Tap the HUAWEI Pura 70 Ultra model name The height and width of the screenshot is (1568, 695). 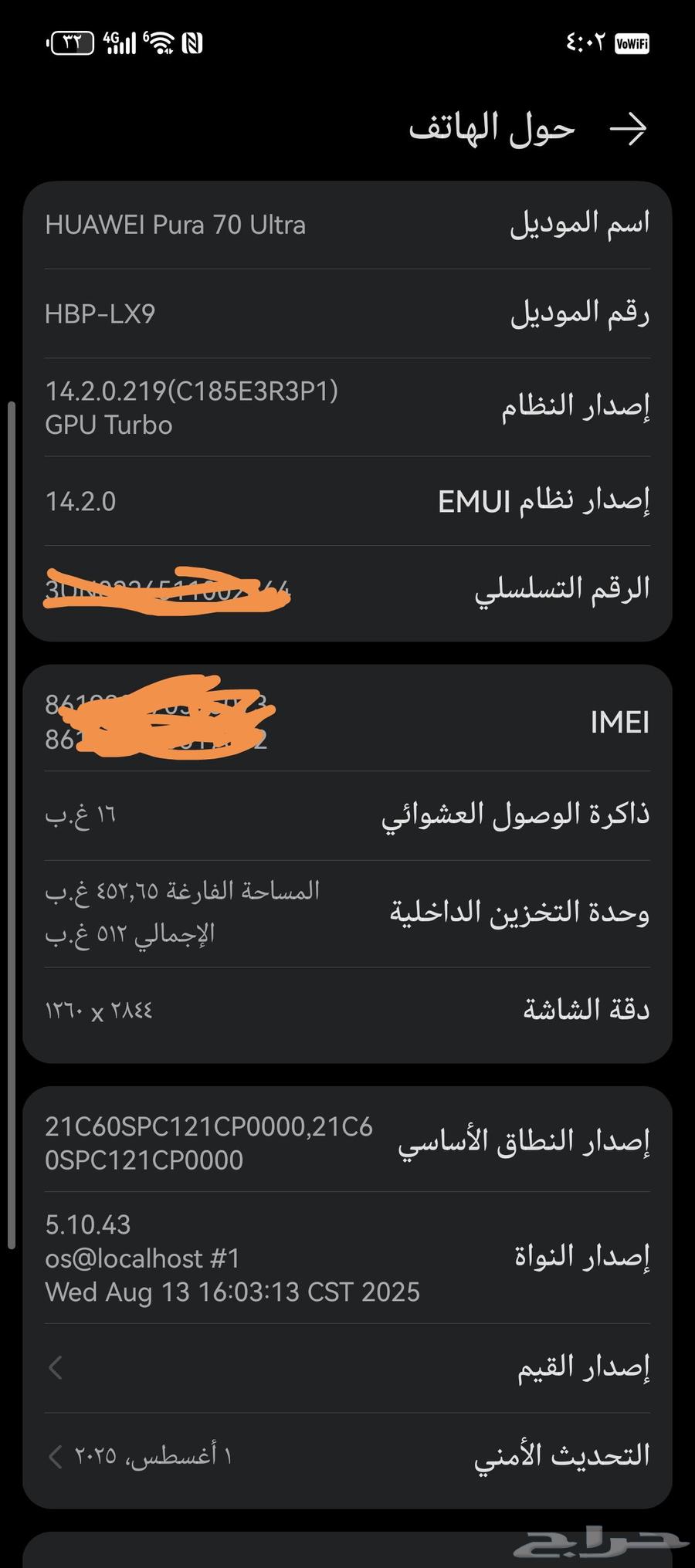pos(347,224)
